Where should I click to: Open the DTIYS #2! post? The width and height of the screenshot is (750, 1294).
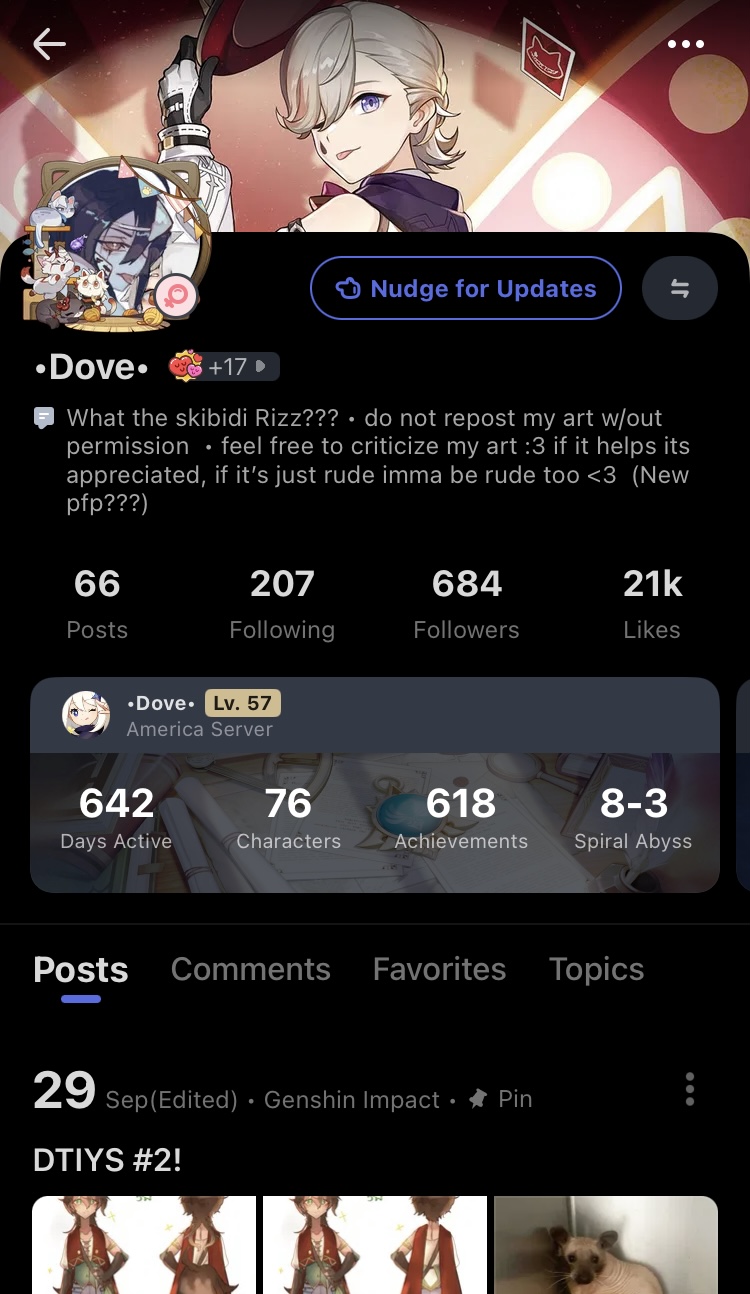[108, 1160]
